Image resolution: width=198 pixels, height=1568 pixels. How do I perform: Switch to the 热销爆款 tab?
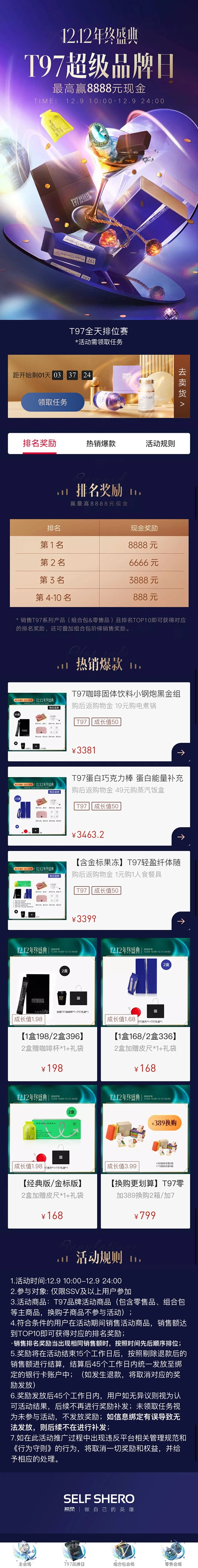(x=101, y=443)
